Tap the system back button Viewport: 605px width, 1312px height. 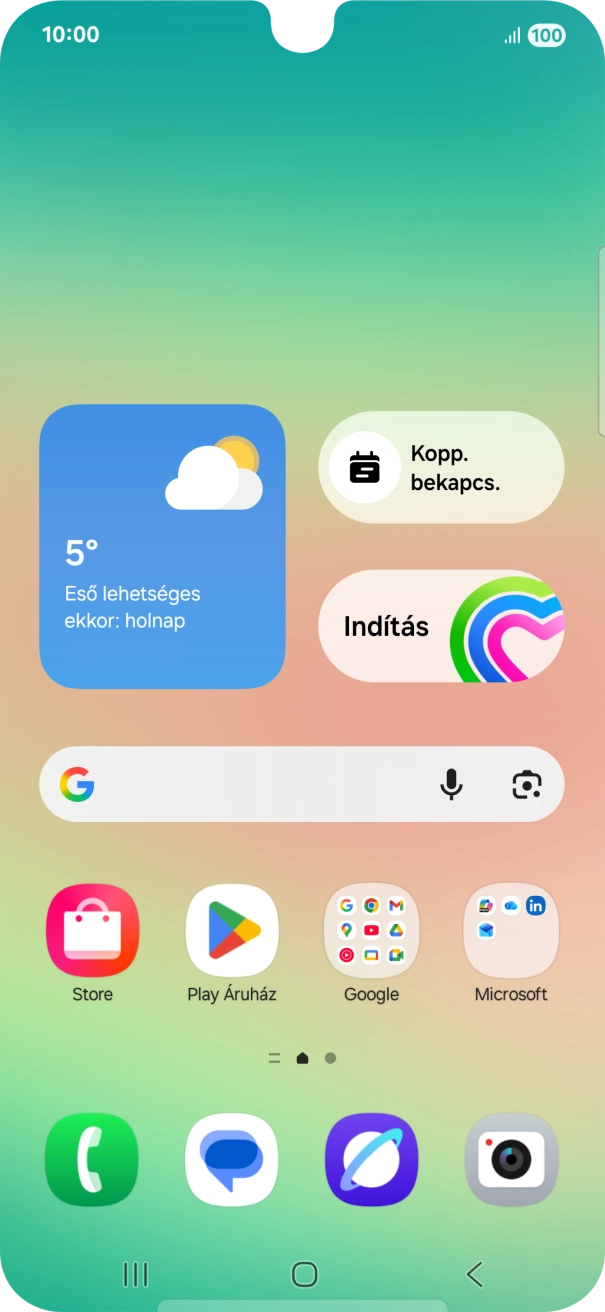[474, 1274]
